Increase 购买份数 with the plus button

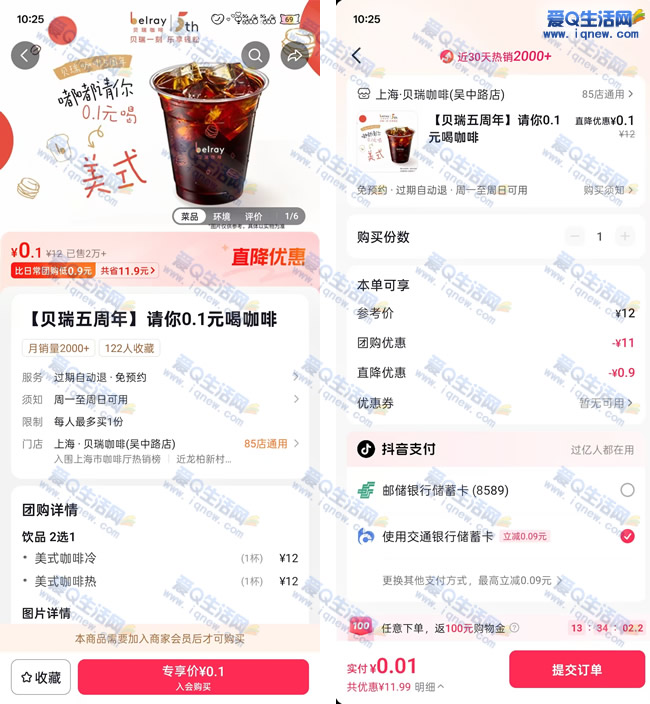click(625, 237)
